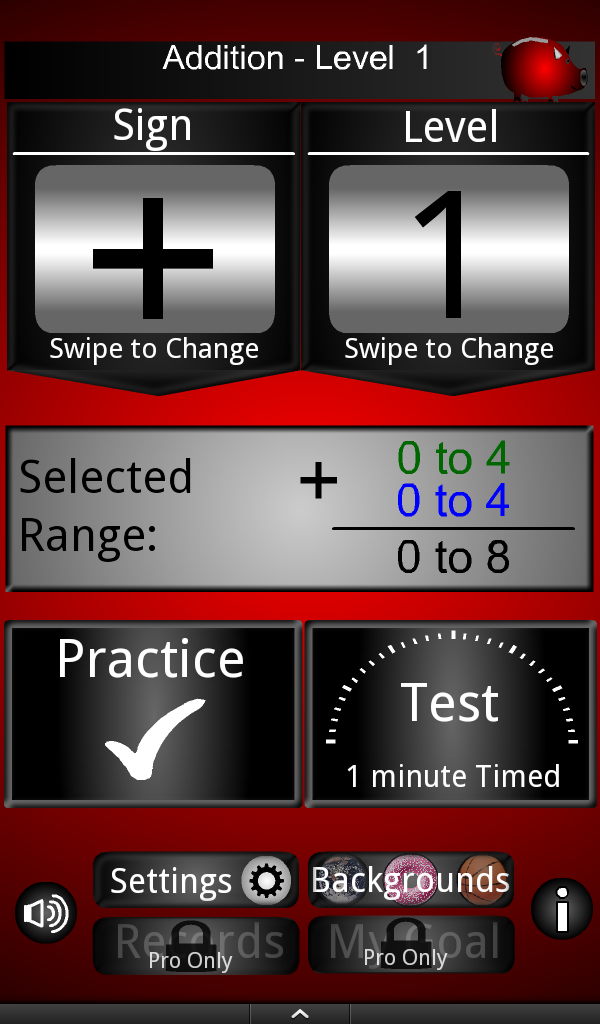The height and width of the screenshot is (1024, 600).
Task: Choose a different background via Backgrounds
Action: [410, 879]
